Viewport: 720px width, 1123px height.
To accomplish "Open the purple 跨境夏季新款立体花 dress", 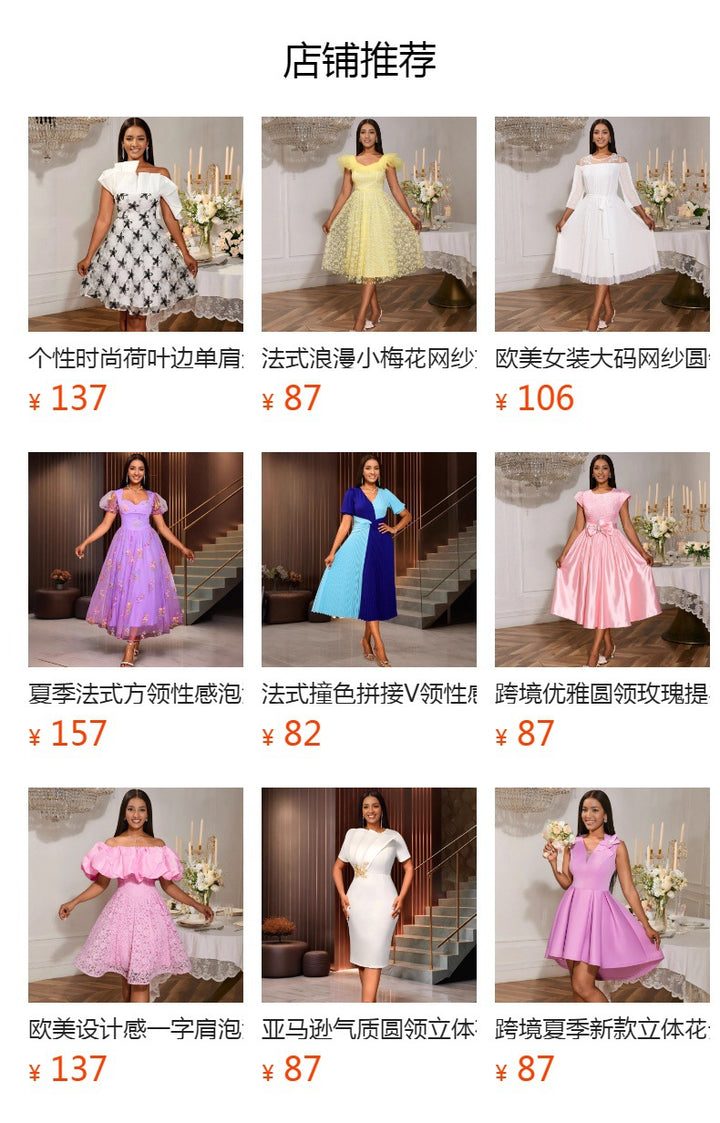I will 602,895.
